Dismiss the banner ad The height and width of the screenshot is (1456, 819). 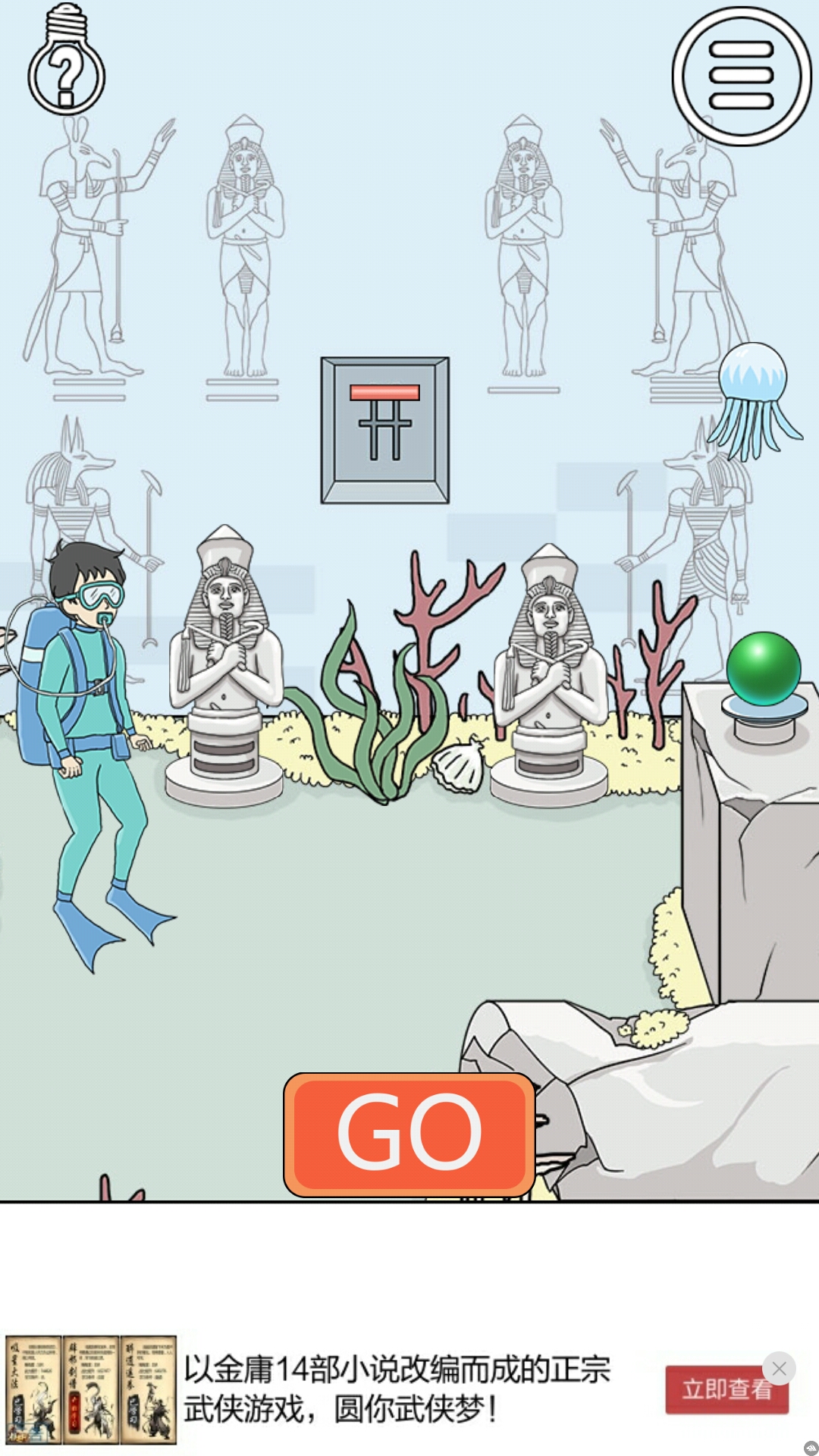[x=779, y=1368]
